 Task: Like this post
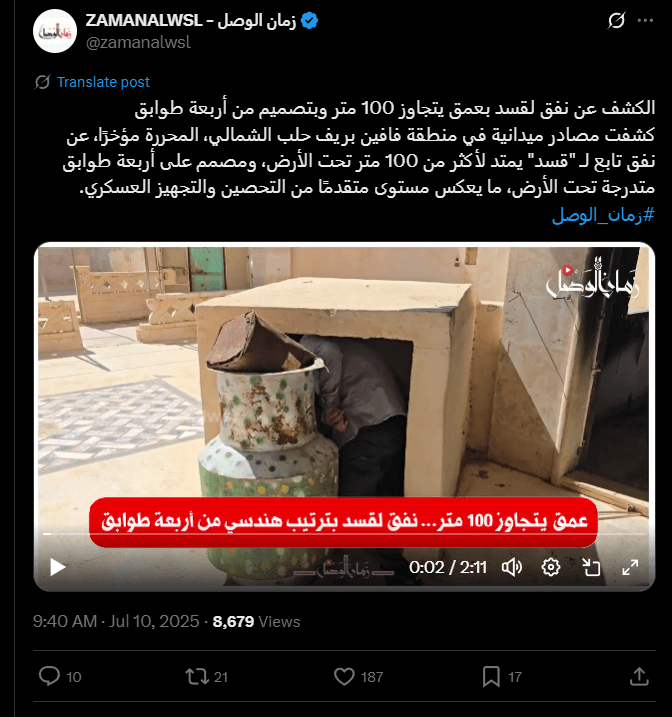pos(344,677)
